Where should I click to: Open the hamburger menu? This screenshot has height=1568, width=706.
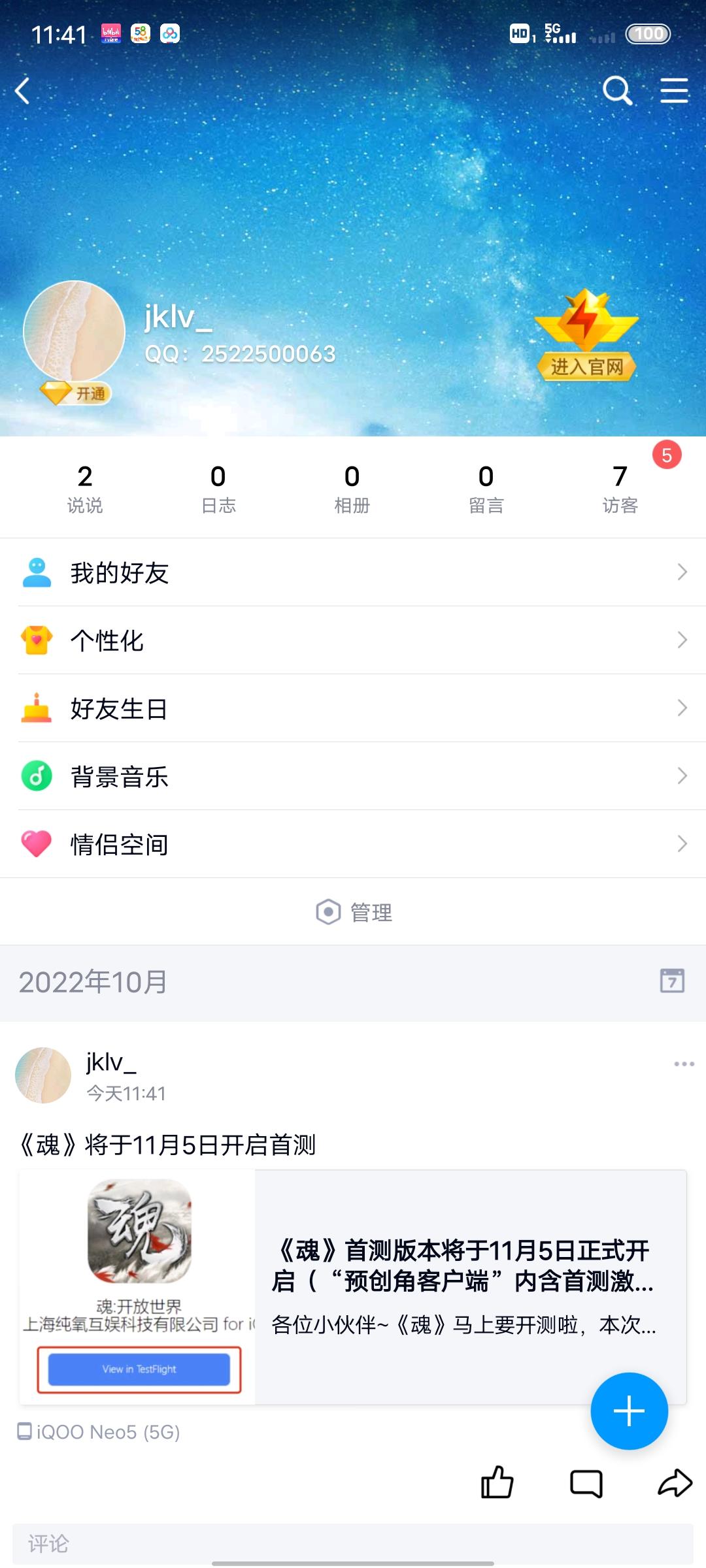pos(674,91)
